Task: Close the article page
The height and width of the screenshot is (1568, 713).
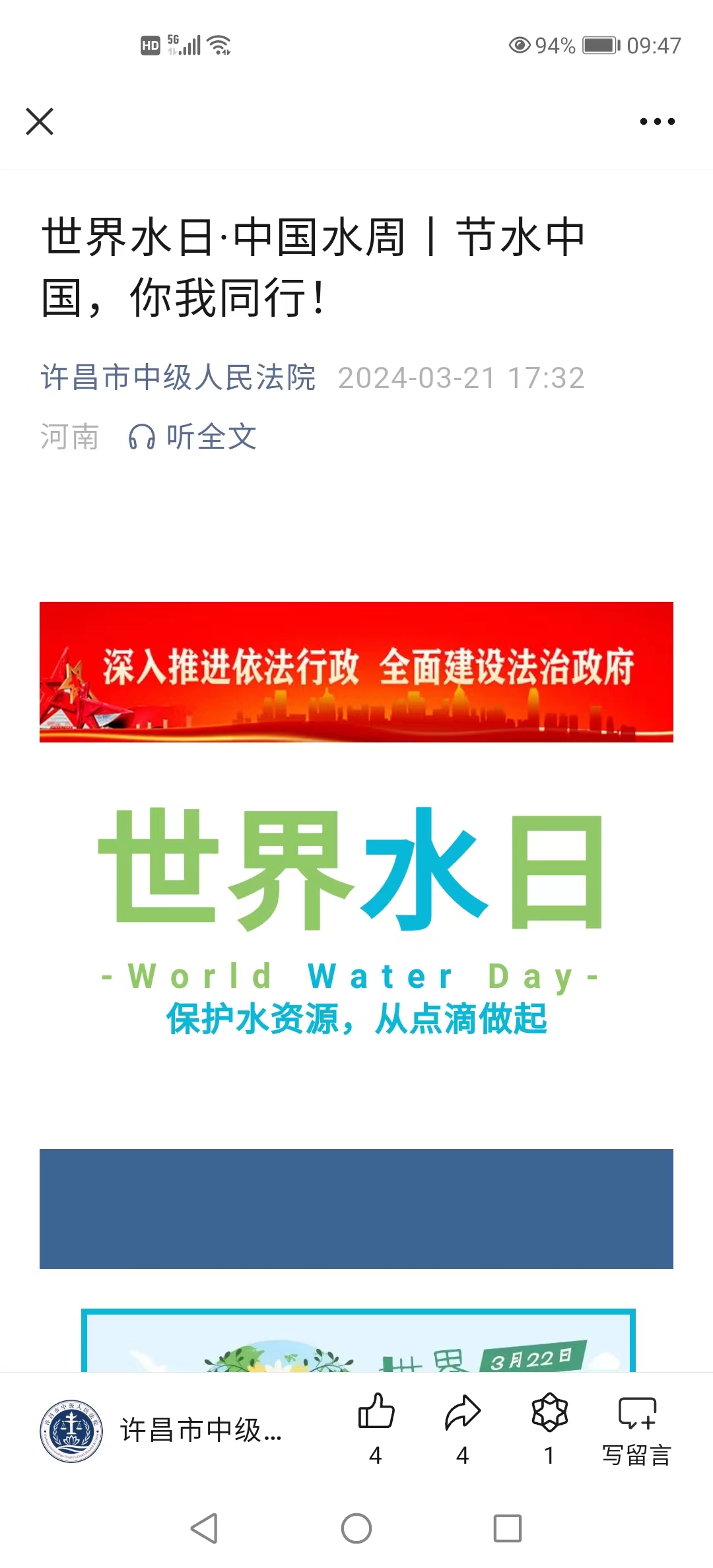Action: coord(40,121)
